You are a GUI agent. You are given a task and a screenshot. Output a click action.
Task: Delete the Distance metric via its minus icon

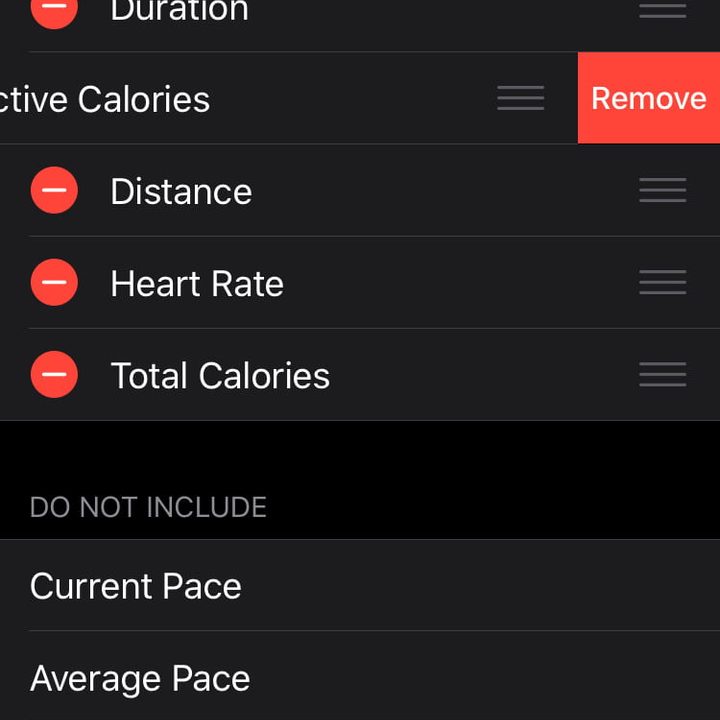[x=54, y=190]
